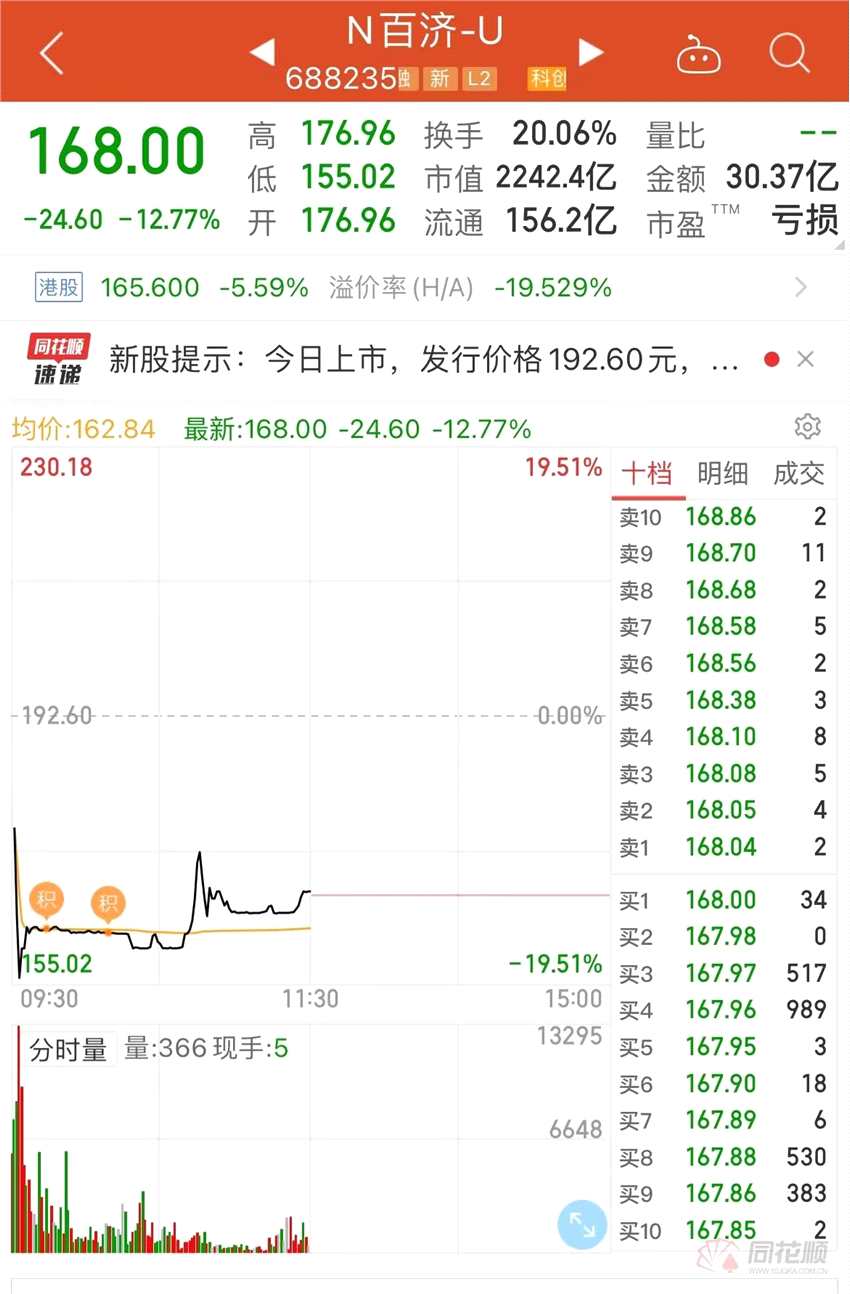The height and width of the screenshot is (1294, 850).
Task: Switch to the 明细 tab
Action: 723,474
